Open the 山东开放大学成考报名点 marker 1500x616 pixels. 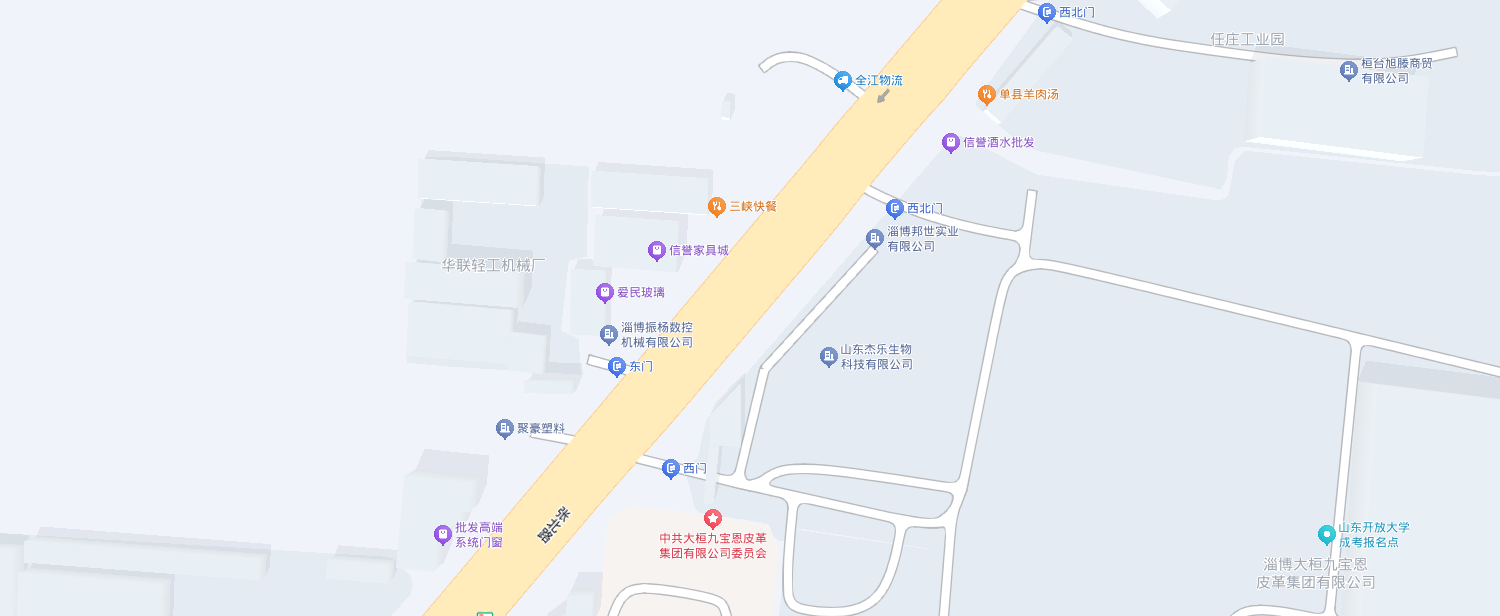tap(1326, 534)
